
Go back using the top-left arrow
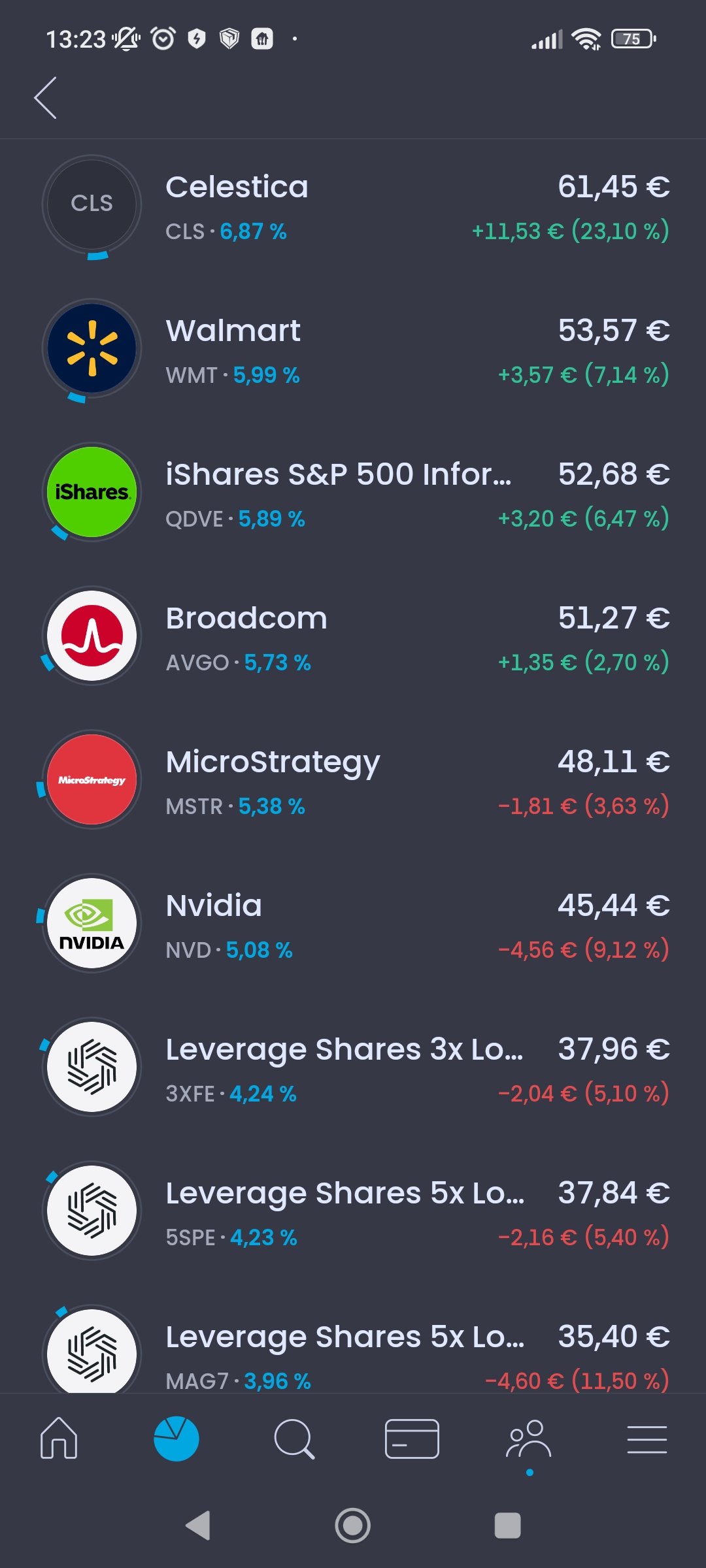(46, 98)
